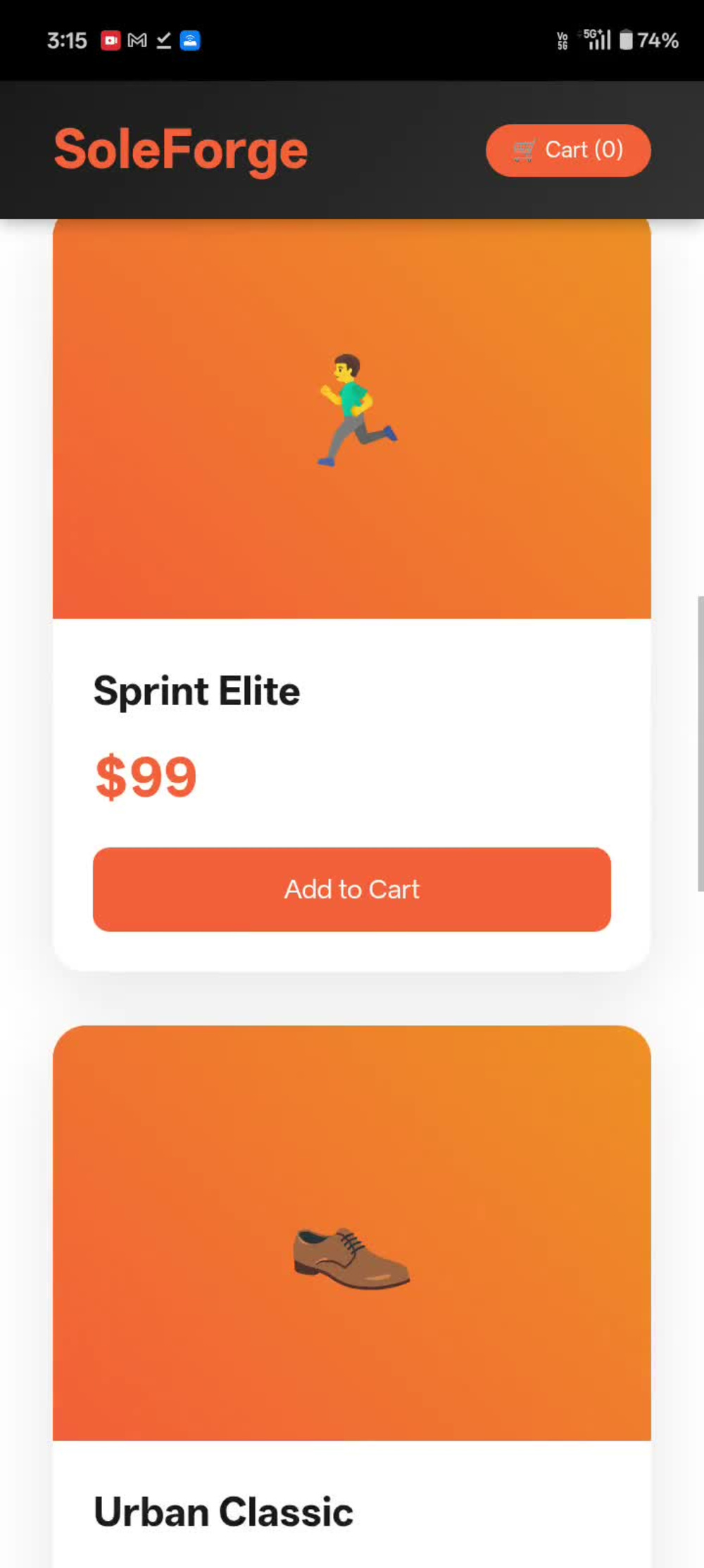
Task: Add Sprint Elite to cart
Action: [352, 889]
